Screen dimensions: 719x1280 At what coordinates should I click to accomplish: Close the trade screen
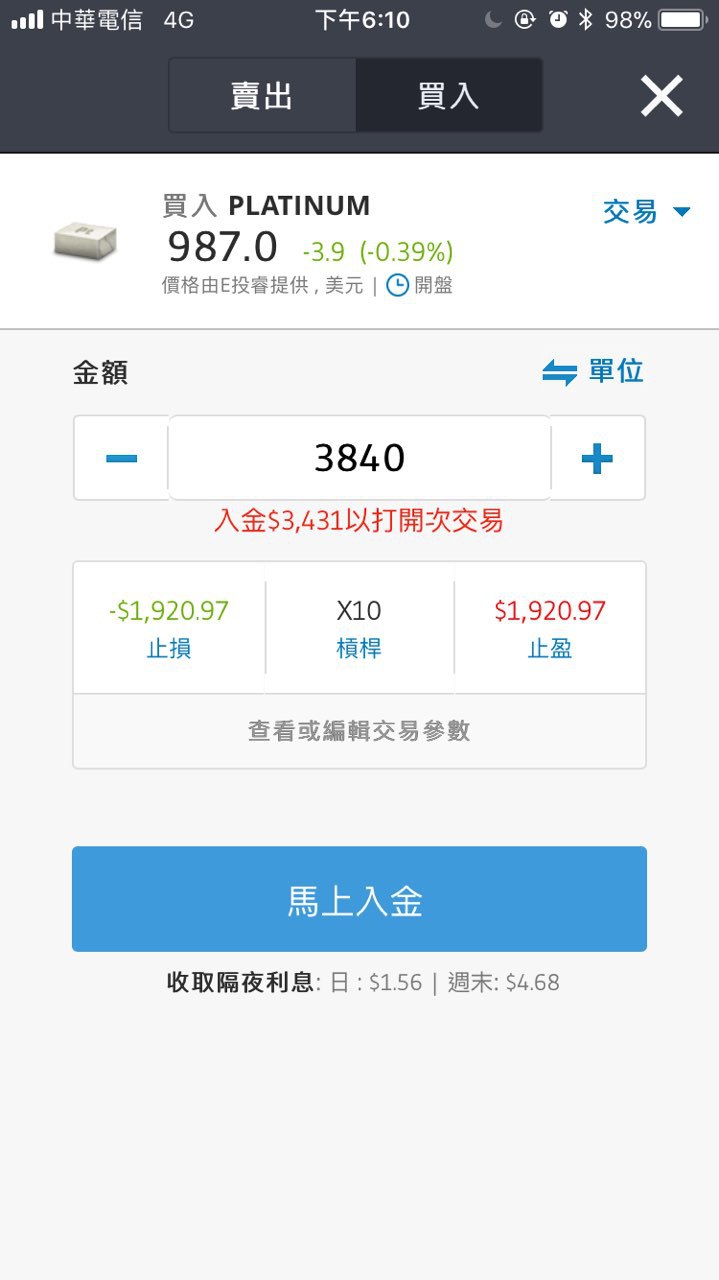[x=661, y=96]
